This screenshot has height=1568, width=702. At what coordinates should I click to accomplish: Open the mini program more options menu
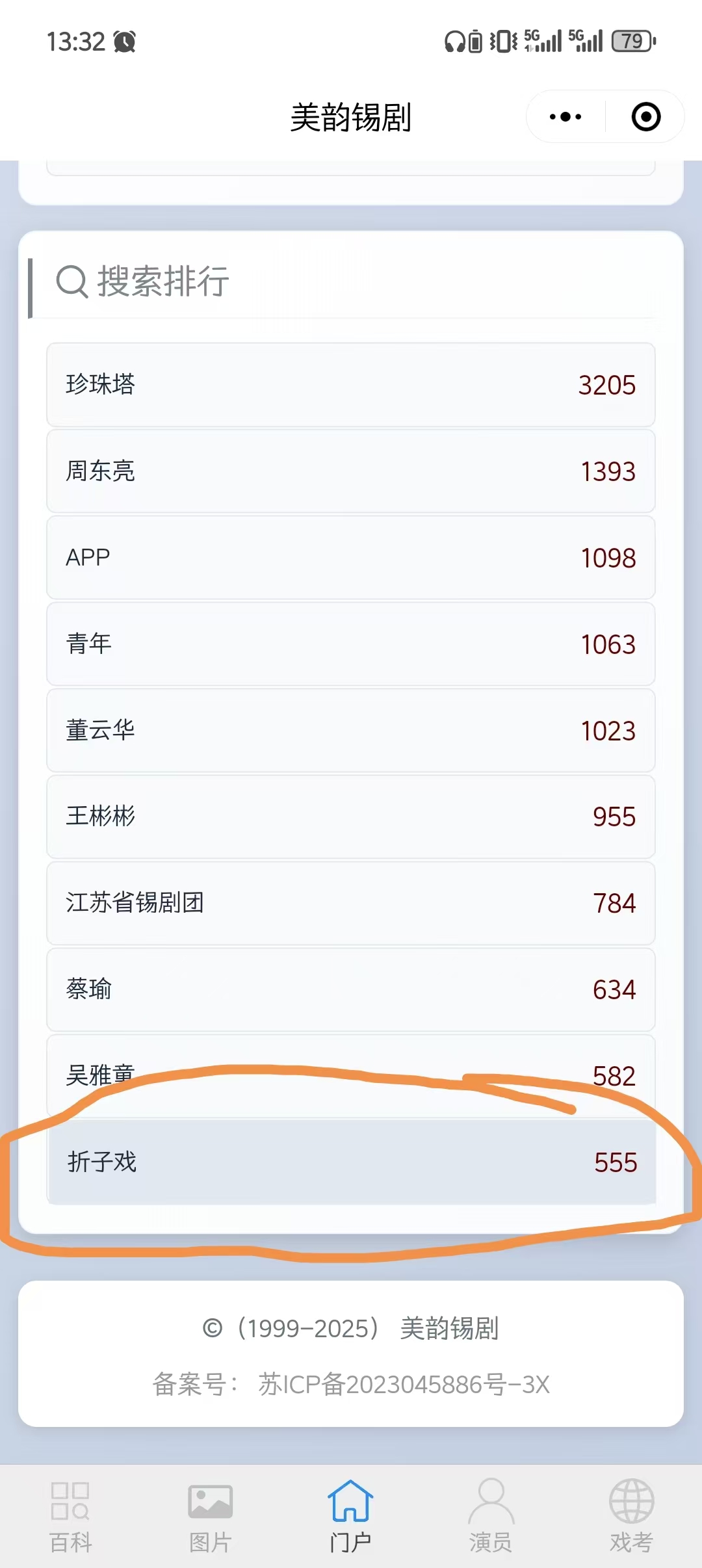click(x=565, y=117)
